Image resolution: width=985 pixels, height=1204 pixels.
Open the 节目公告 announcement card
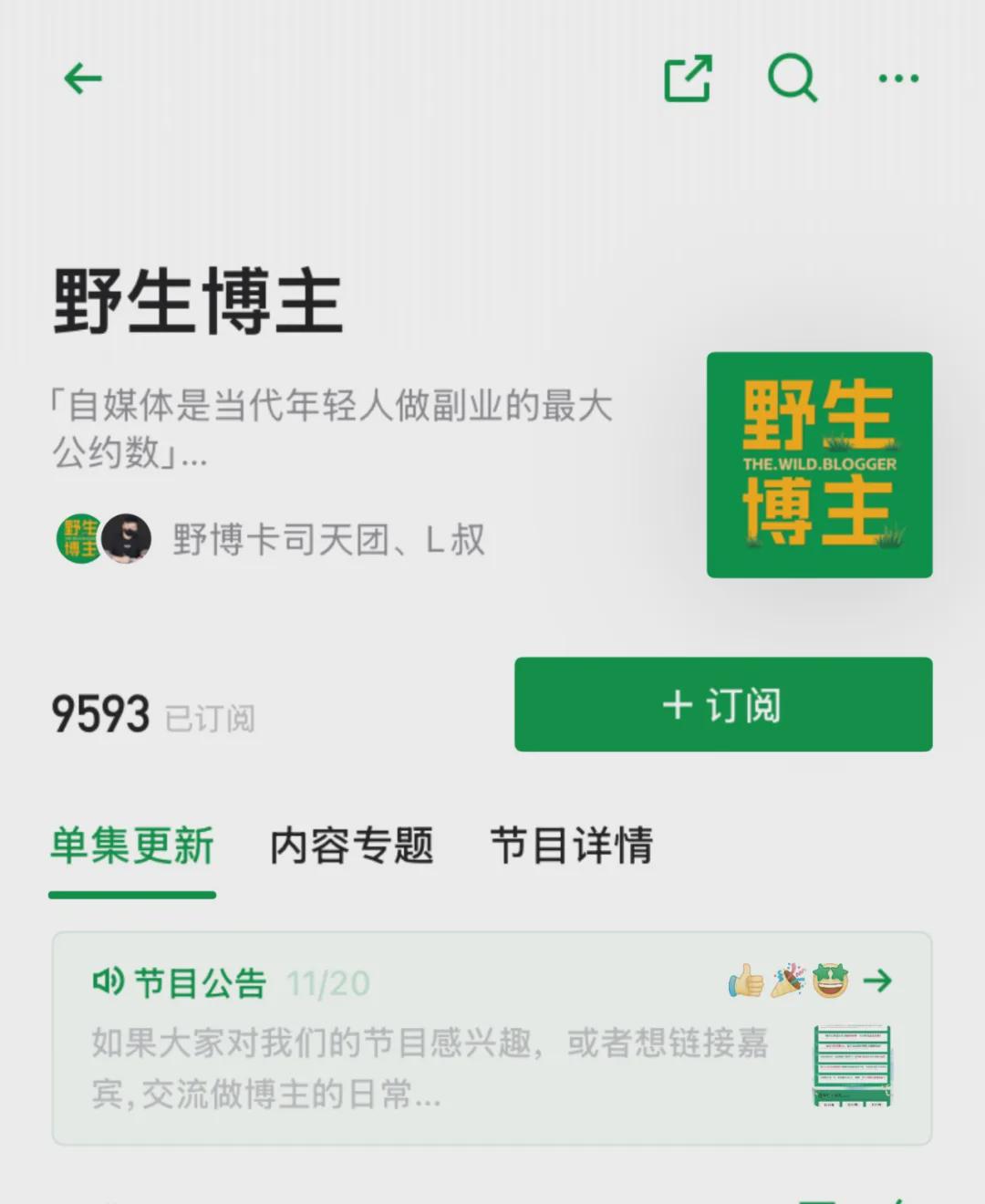491,1038
